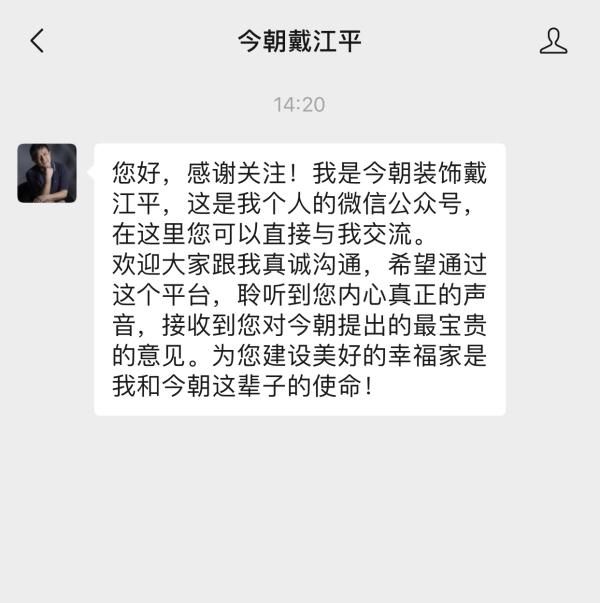Image resolution: width=600 pixels, height=603 pixels.
Task: View the sender's avatar profile
Action: point(47,173)
